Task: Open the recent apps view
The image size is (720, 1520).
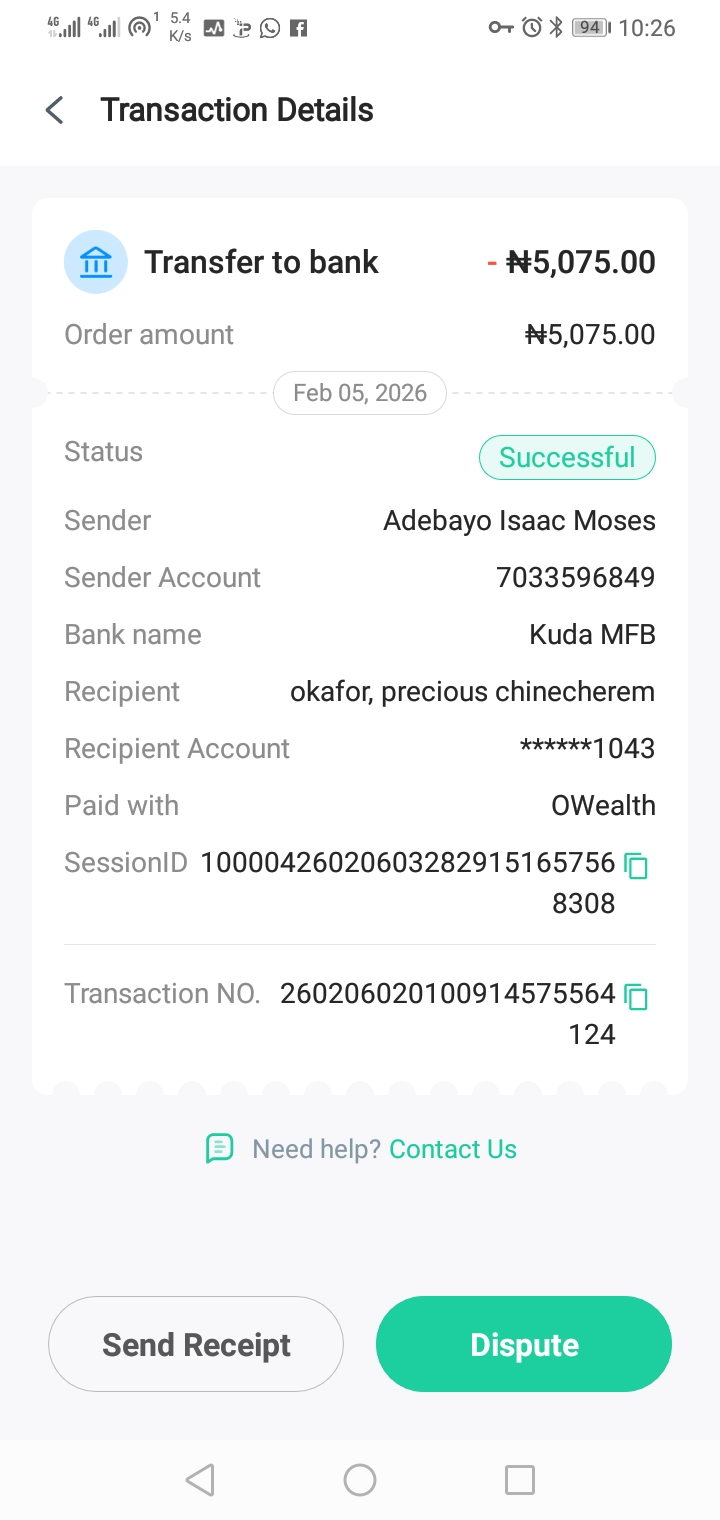Action: [x=519, y=1480]
